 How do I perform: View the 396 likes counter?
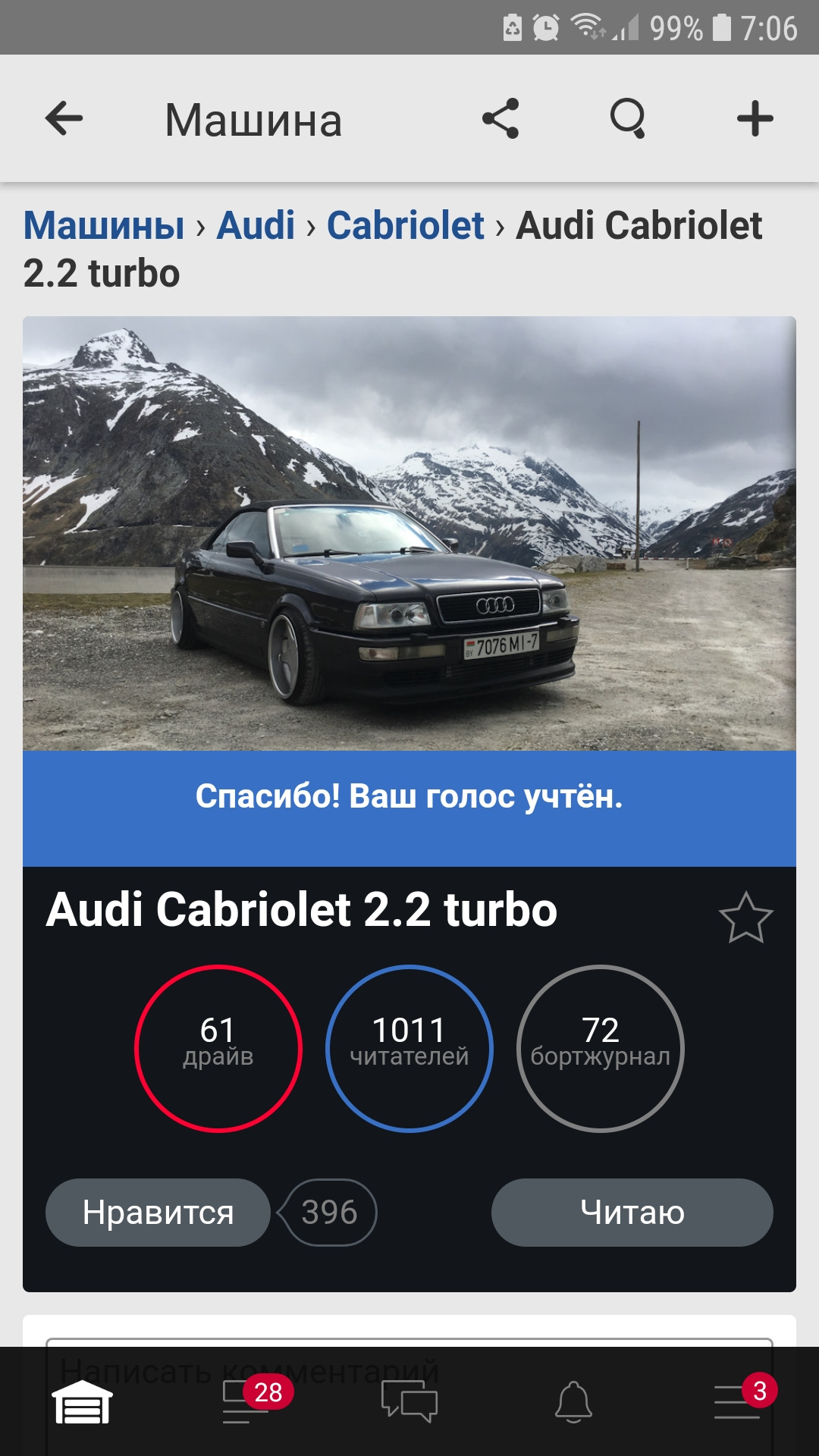tap(329, 1213)
